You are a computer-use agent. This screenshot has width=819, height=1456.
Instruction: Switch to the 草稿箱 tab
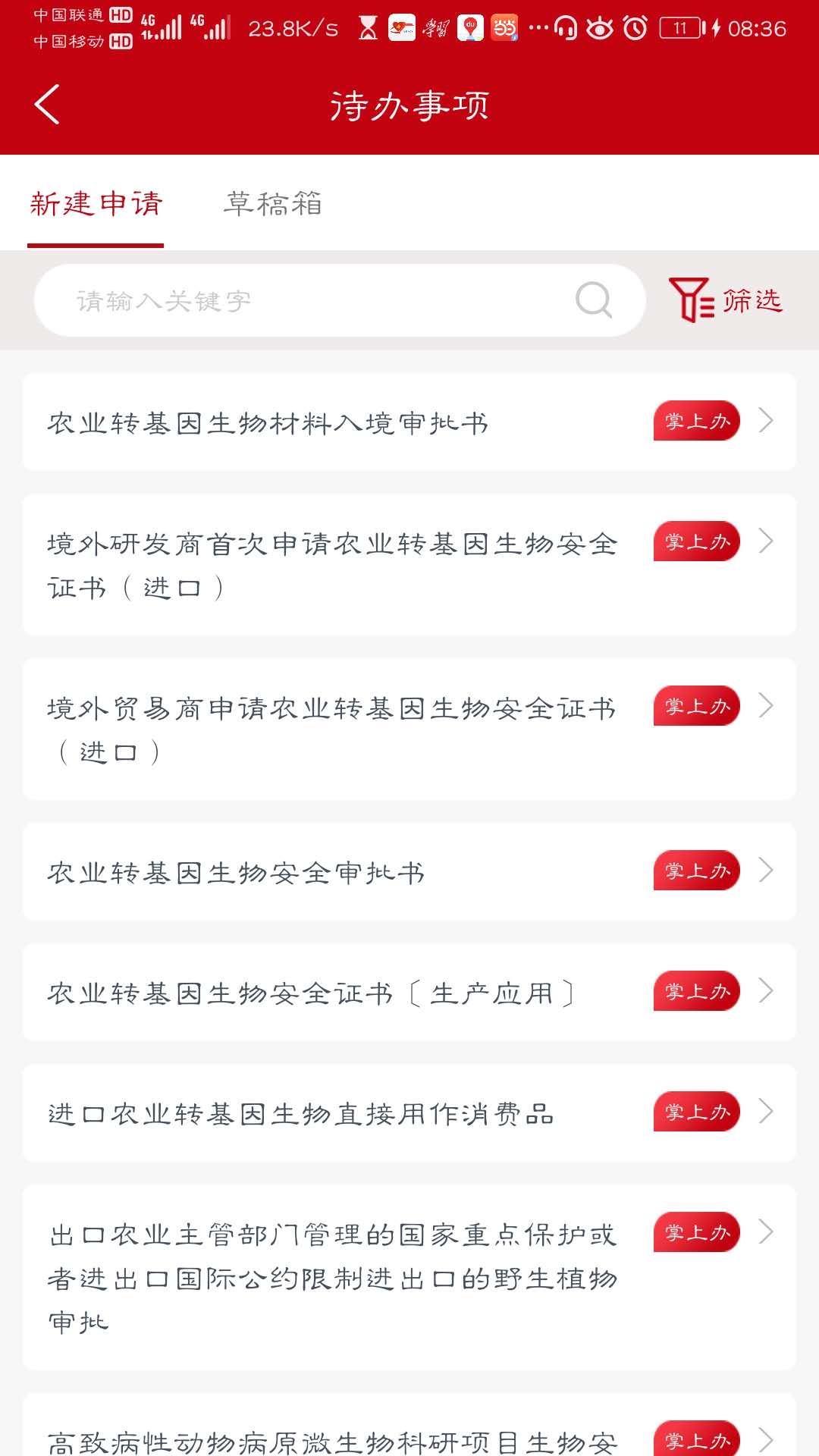(x=273, y=203)
